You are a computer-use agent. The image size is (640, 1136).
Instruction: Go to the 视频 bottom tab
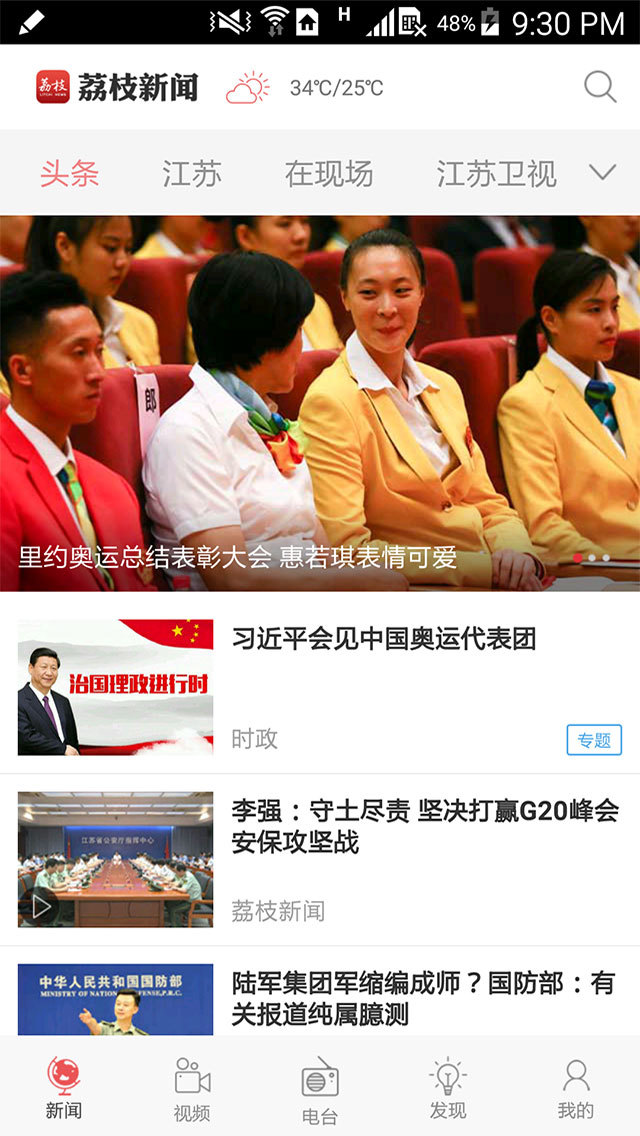tap(192, 1088)
